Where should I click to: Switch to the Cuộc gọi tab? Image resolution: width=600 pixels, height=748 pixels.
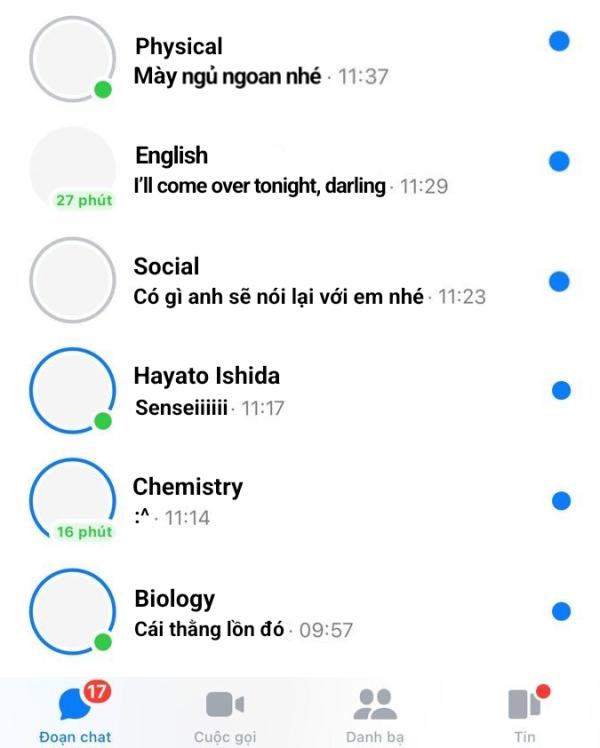pyautogui.click(x=226, y=713)
